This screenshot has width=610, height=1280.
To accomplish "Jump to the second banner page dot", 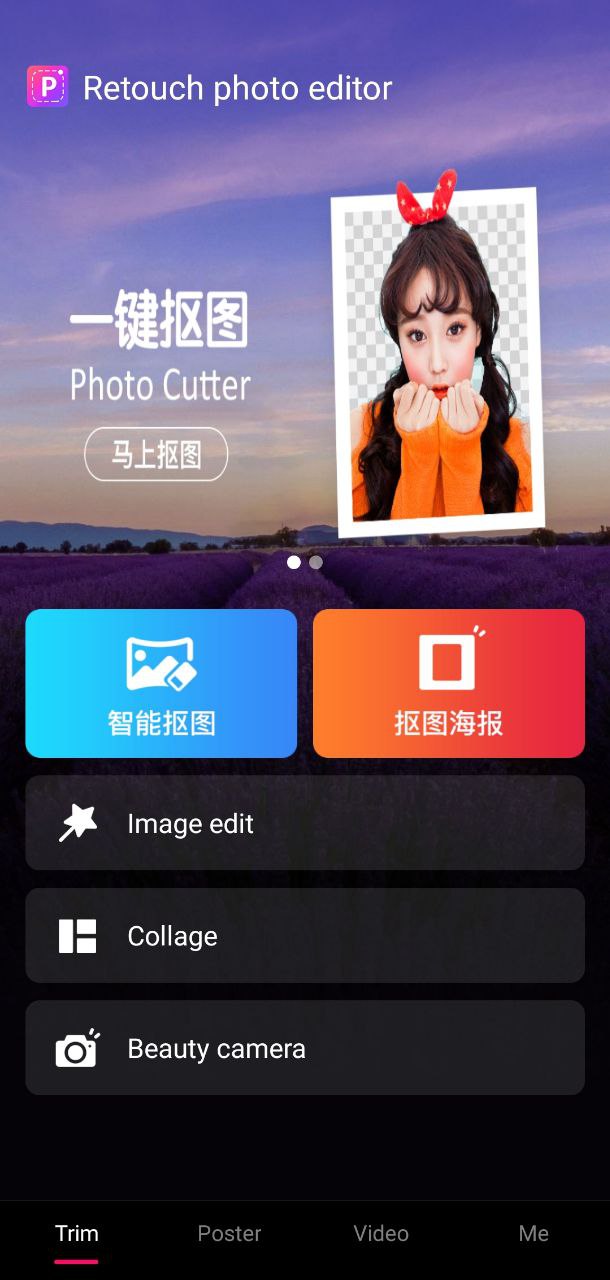I will point(316,562).
